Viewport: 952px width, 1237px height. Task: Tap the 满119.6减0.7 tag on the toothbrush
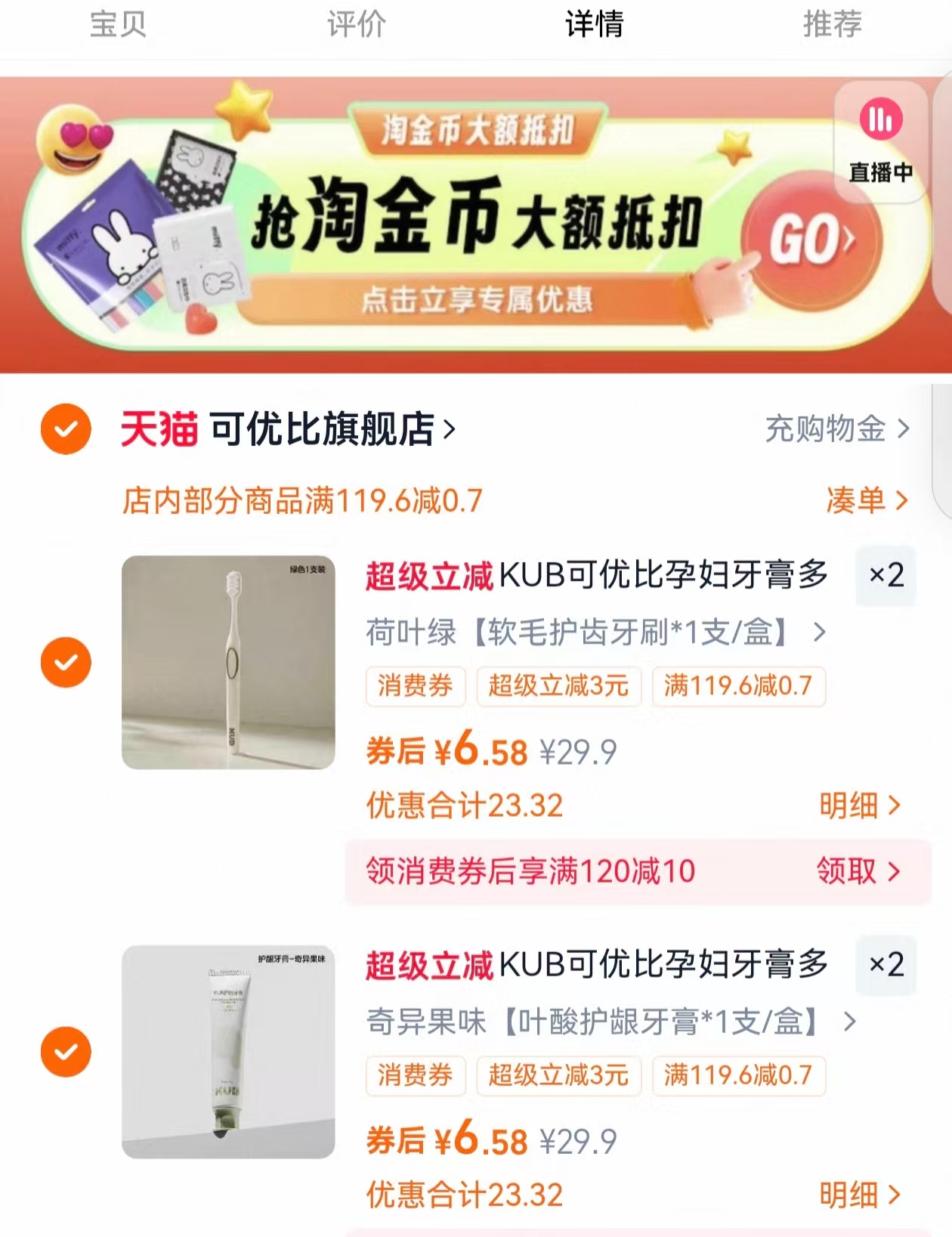click(x=738, y=686)
